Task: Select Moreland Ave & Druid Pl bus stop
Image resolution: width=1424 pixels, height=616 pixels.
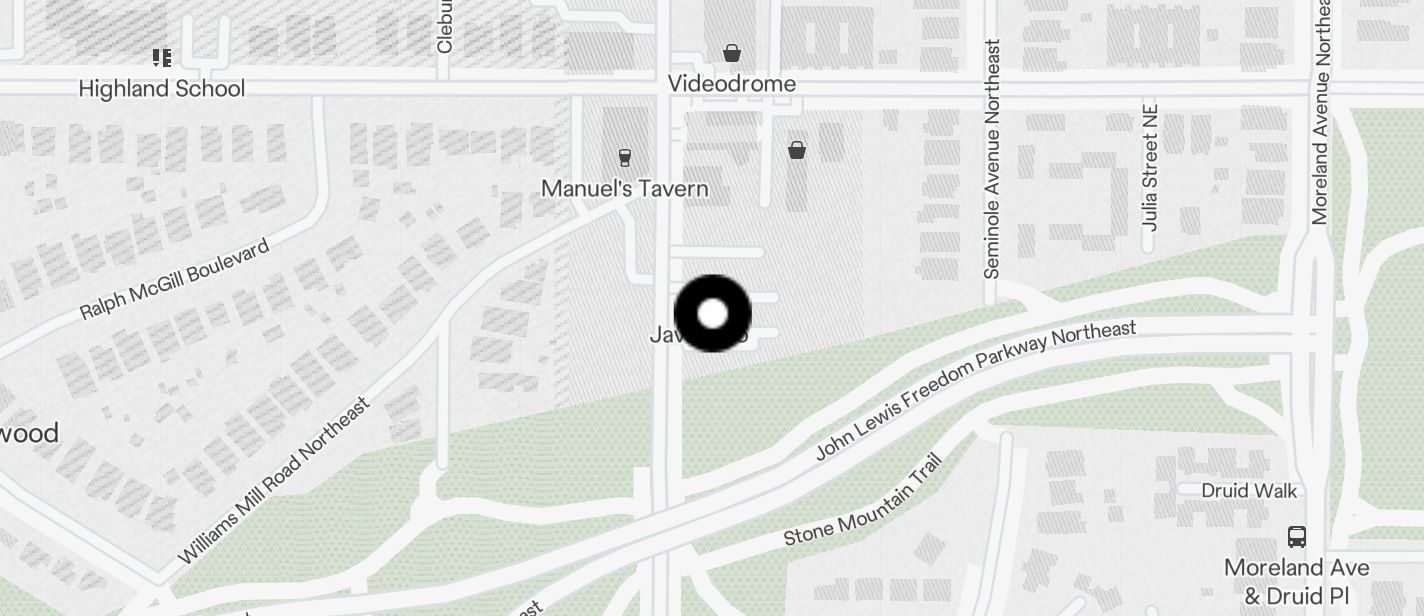Action: click(x=1296, y=537)
